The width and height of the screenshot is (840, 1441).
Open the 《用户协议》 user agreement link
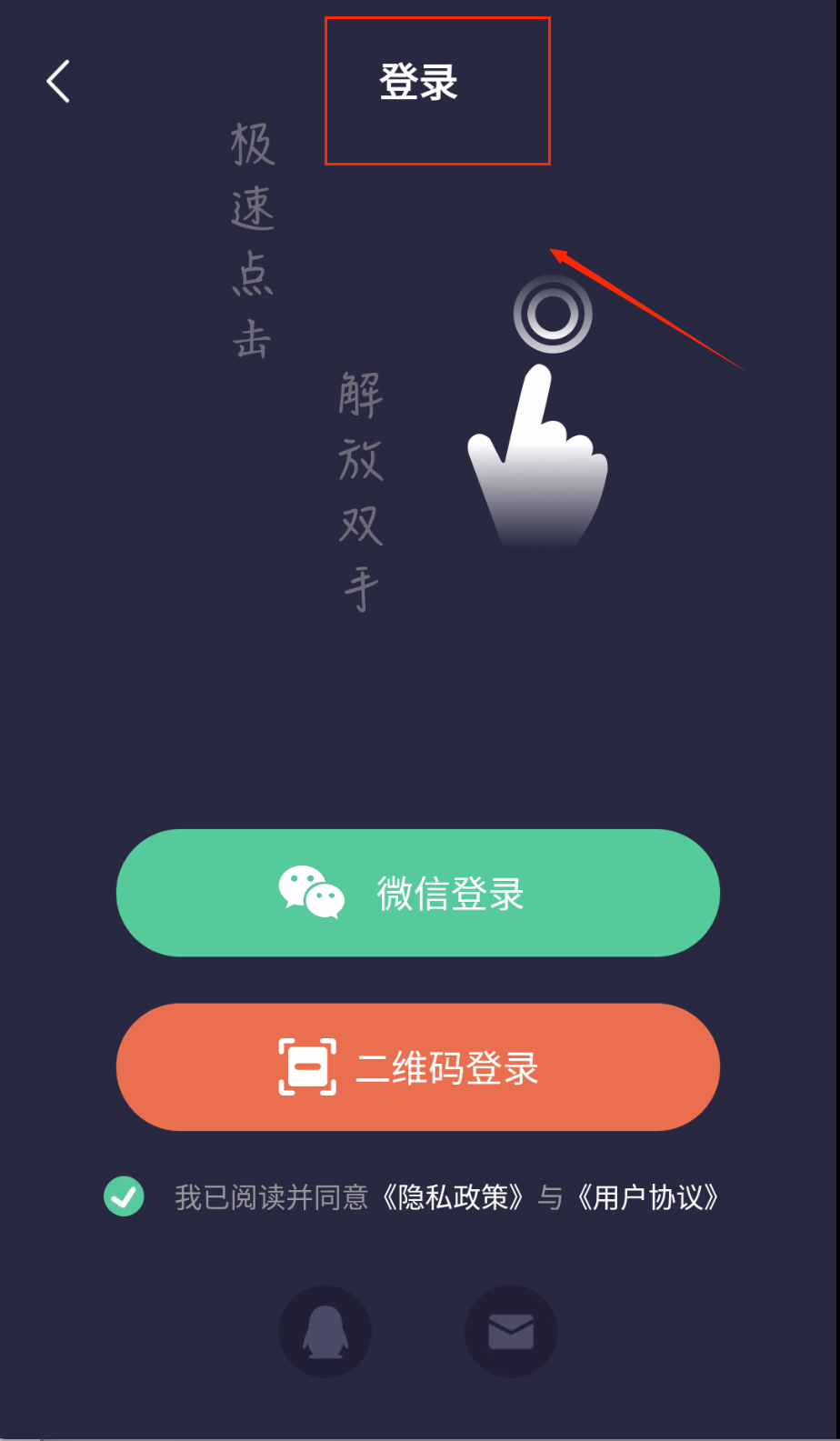coord(648,1197)
